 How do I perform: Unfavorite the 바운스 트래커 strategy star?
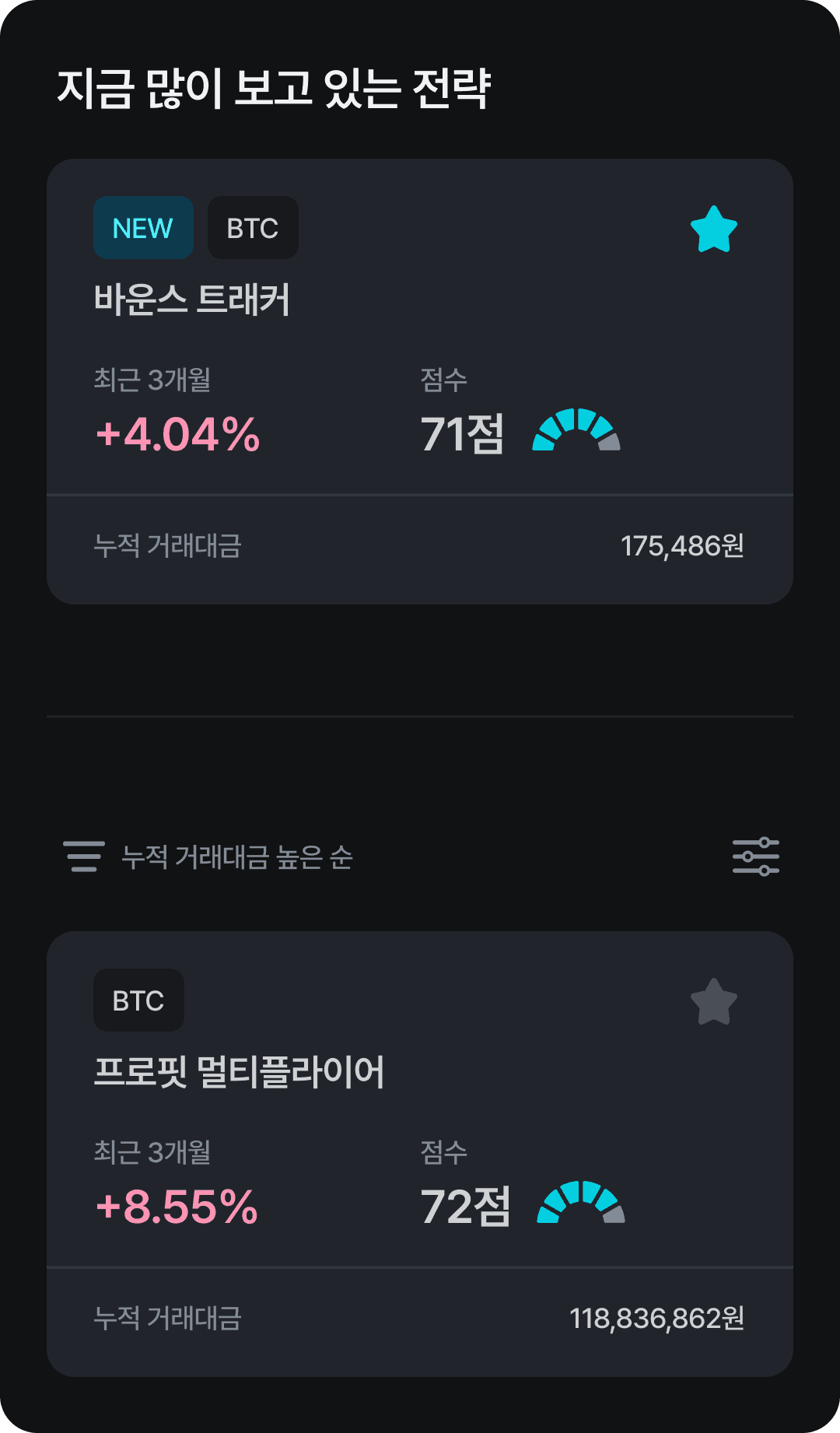tap(713, 229)
